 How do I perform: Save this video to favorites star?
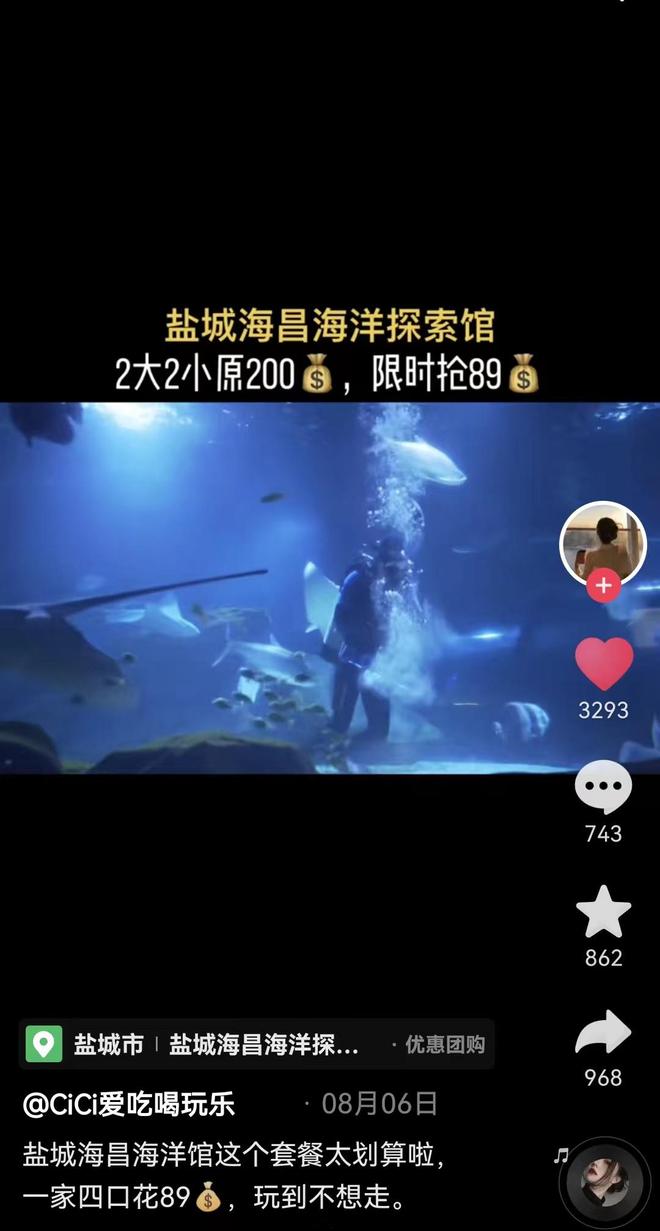(603, 912)
